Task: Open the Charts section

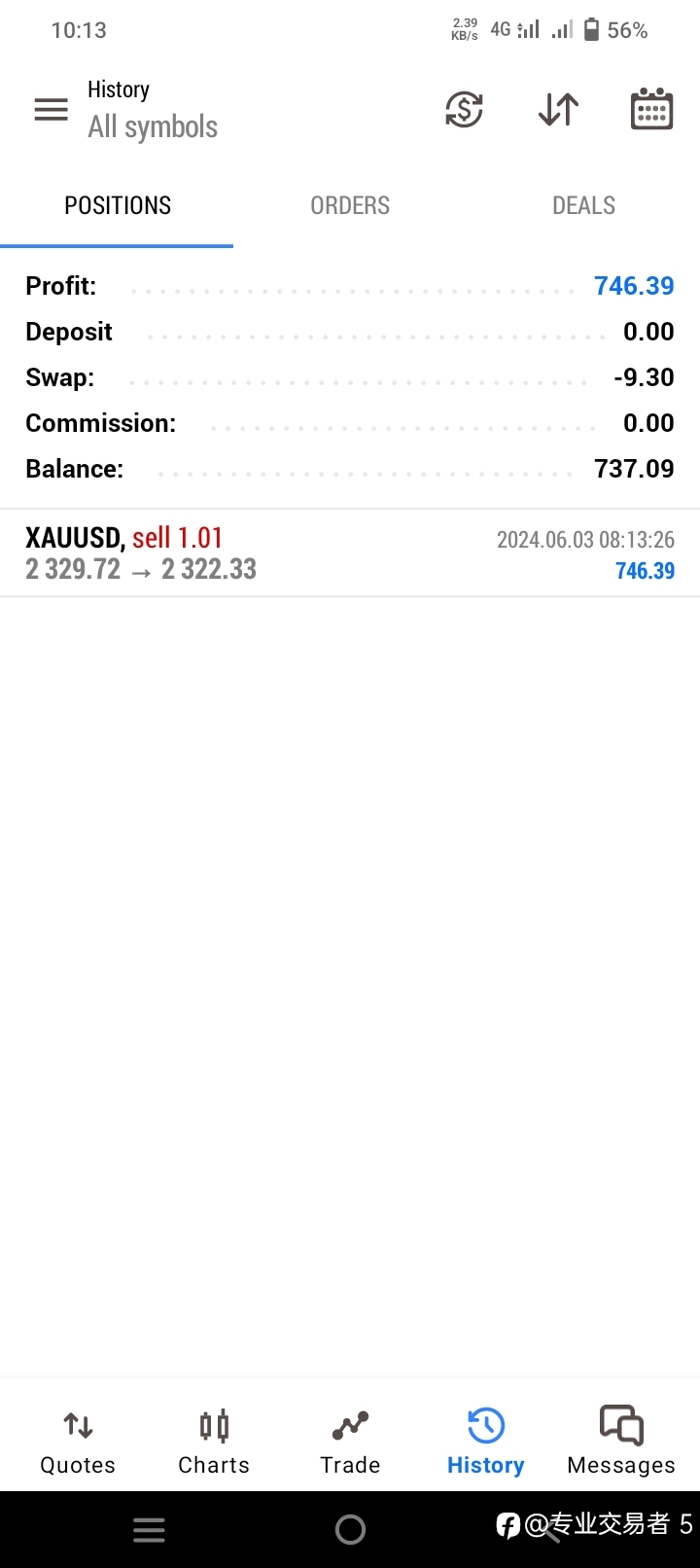Action: pos(214,1442)
